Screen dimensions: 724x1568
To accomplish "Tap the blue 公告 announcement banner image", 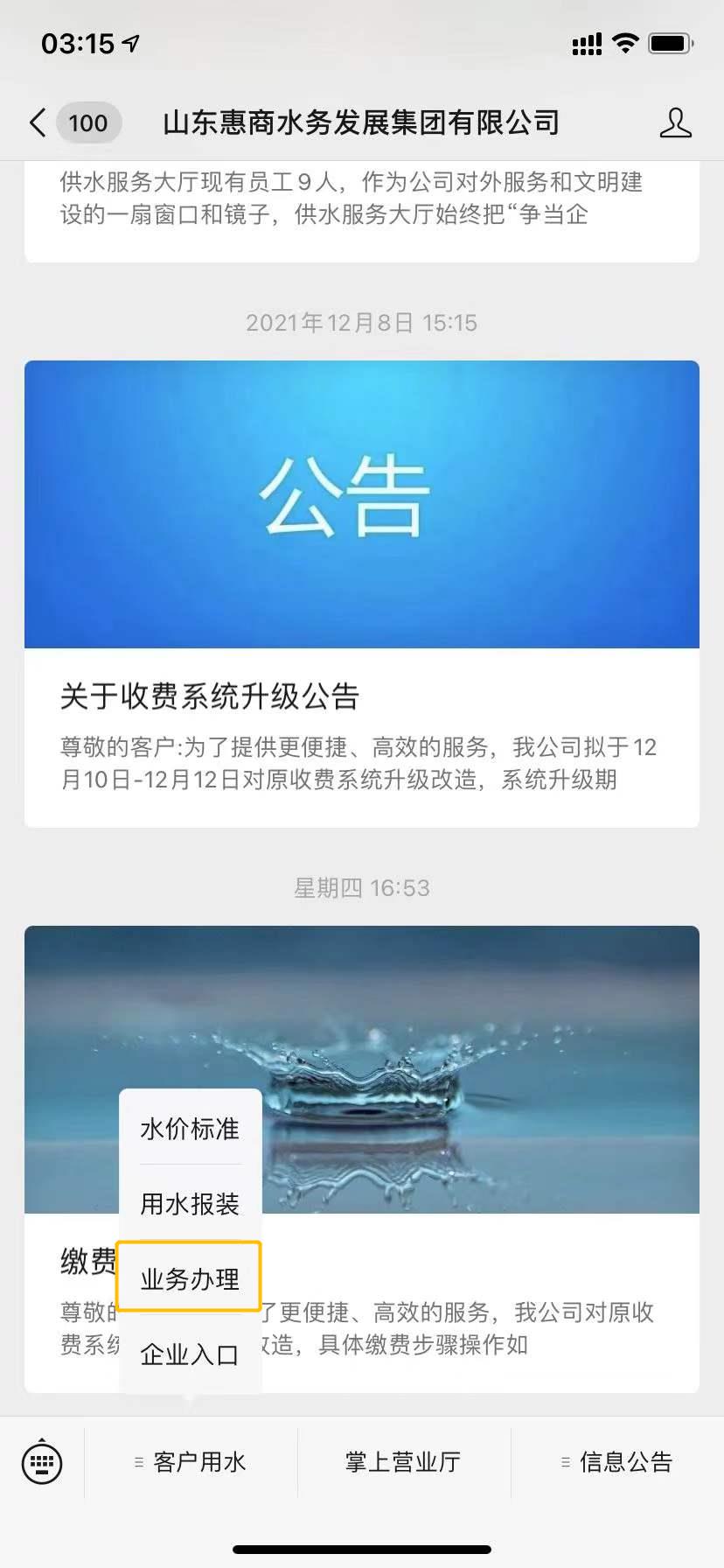I will (362, 503).
